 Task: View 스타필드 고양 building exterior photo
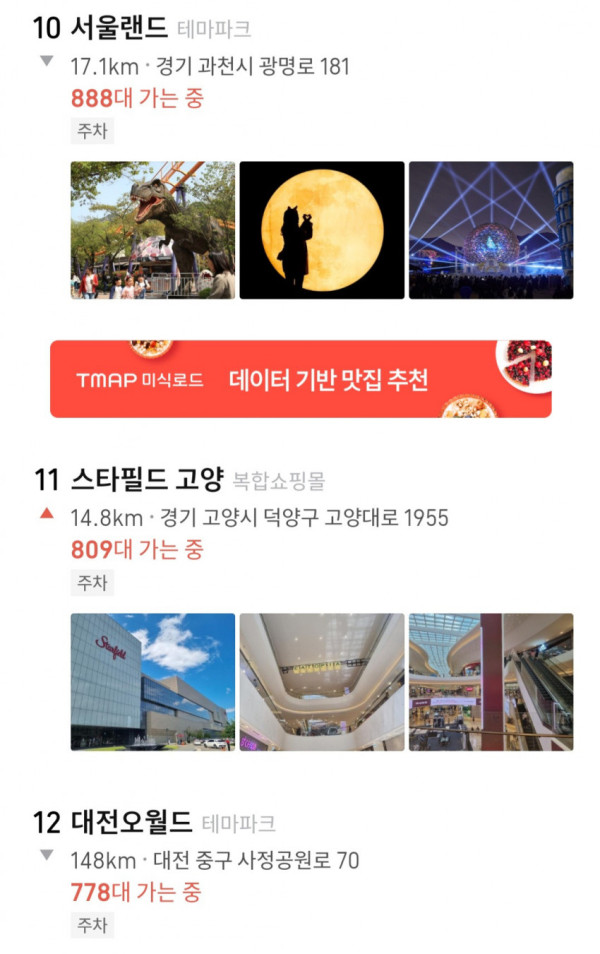point(153,682)
